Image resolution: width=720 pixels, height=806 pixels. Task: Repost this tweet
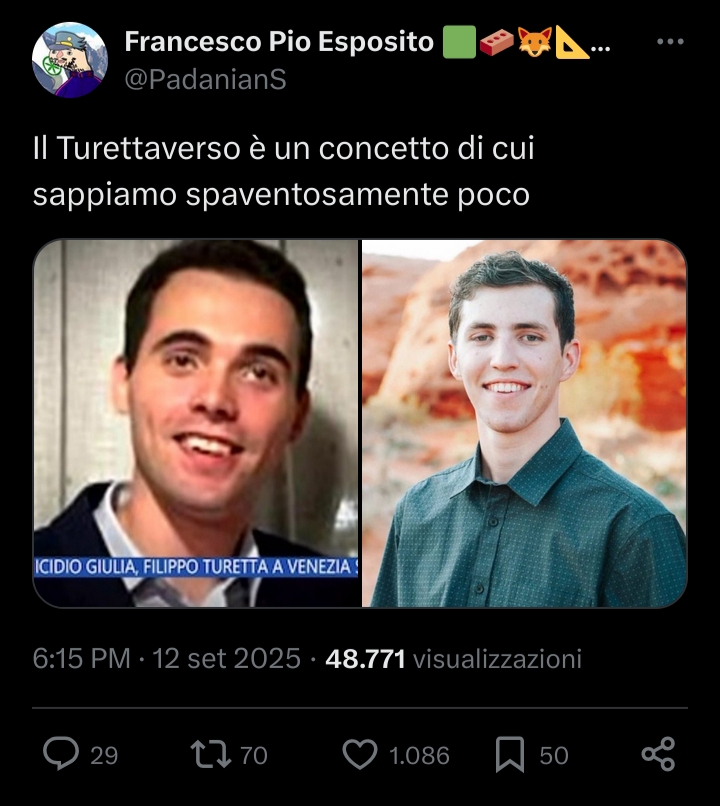pos(211,755)
